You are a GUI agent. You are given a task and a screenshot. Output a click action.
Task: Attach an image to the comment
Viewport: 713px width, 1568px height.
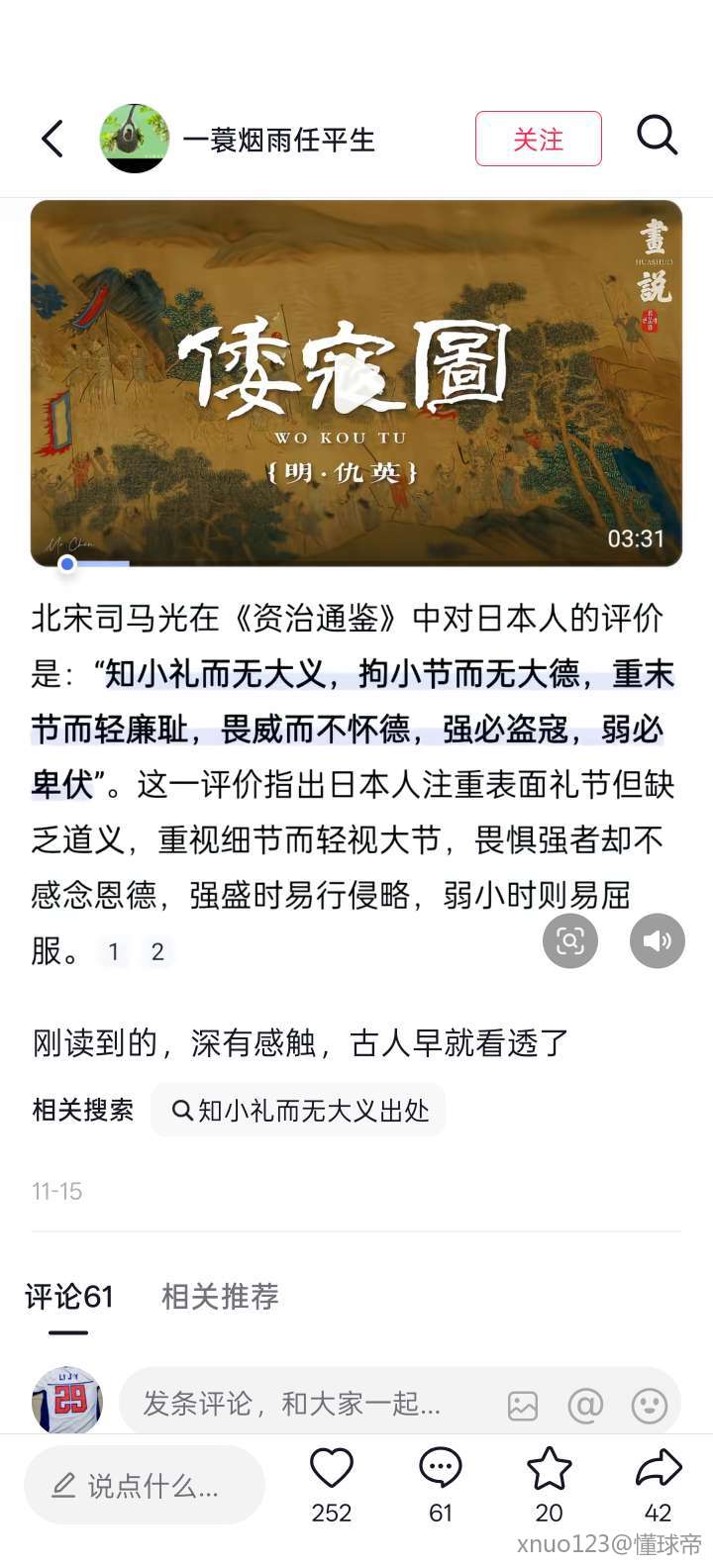pos(522,1406)
